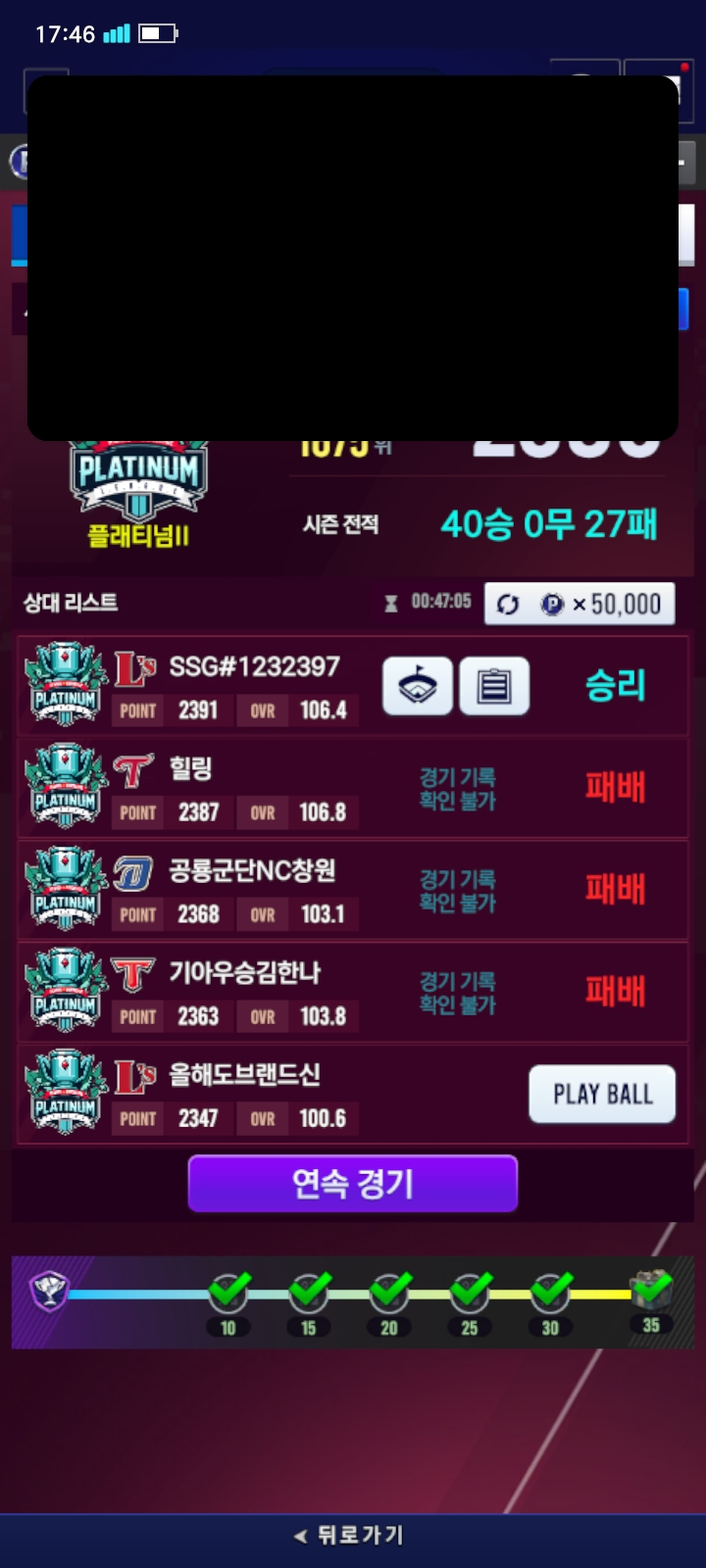View stadium replay for SSG#1232397 match

click(418, 685)
